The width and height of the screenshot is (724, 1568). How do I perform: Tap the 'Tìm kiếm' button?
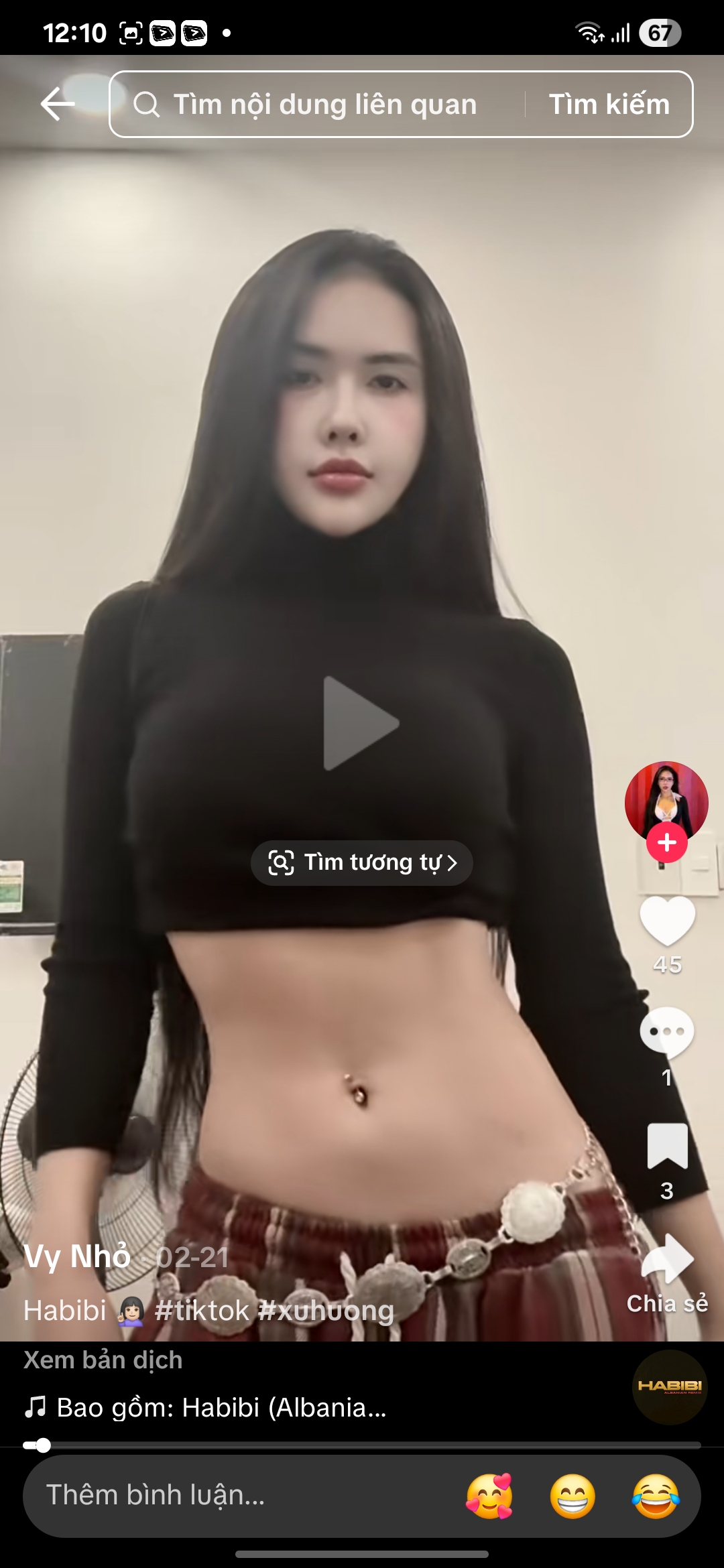coord(609,105)
